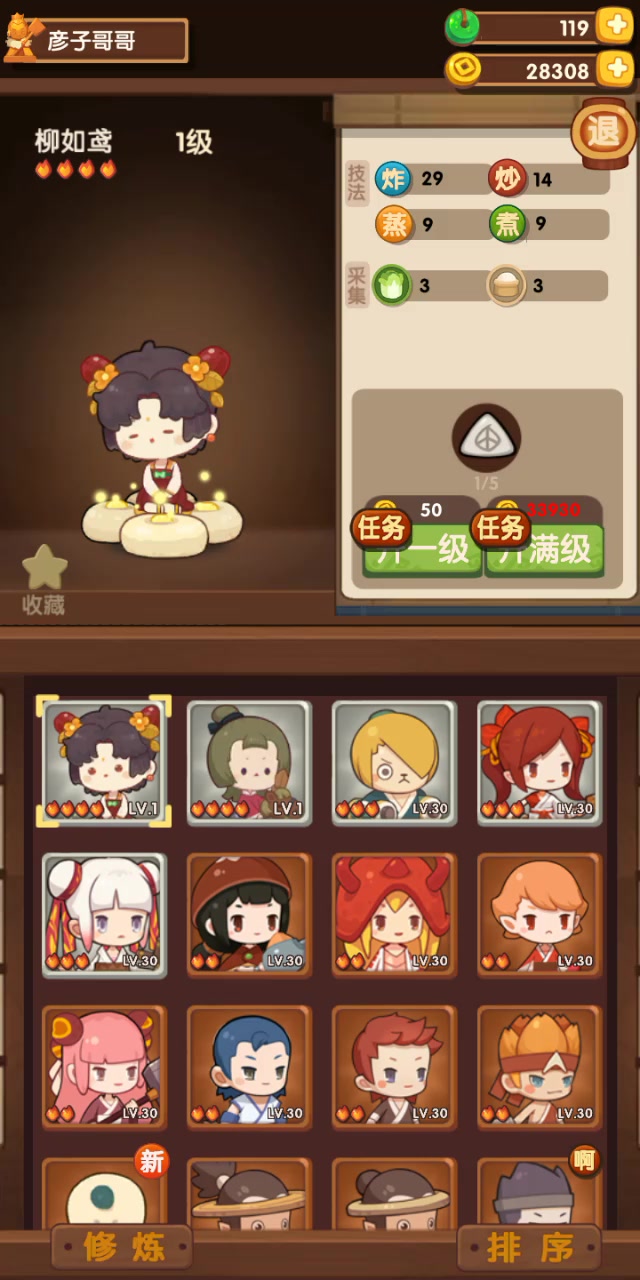Select the new chef card marked 新
The height and width of the screenshot is (1280, 640).
point(104,1195)
